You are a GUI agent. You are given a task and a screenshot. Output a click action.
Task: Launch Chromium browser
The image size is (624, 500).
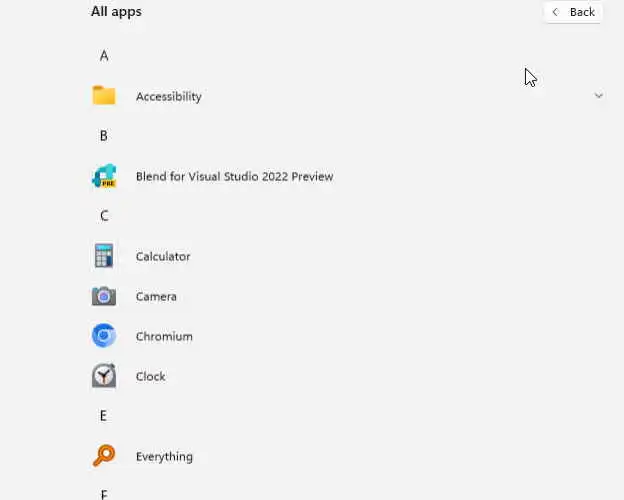tap(164, 336)
